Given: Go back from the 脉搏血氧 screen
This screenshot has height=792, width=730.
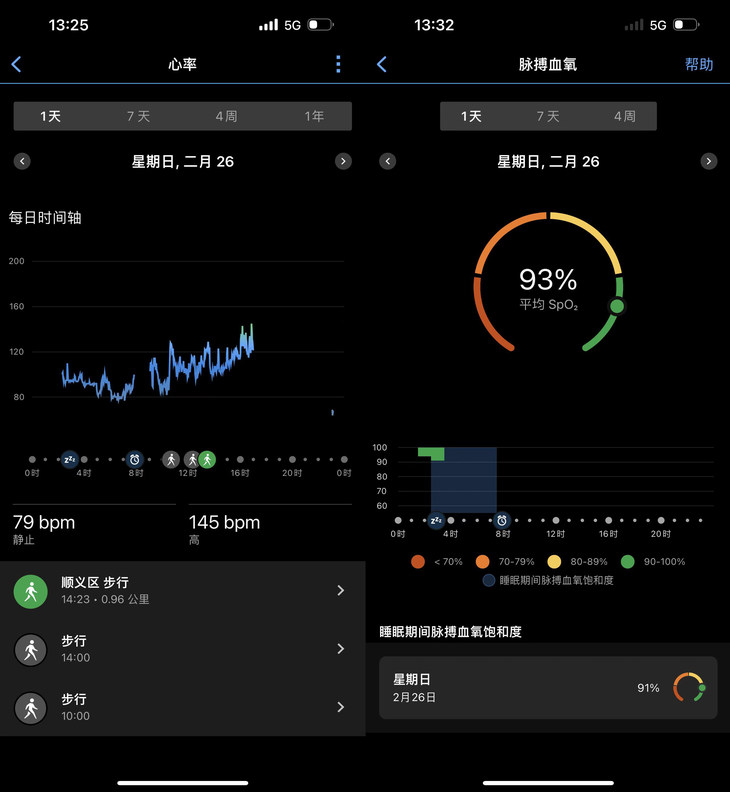Looking at the screenshot, I should [x=381, y=64].
